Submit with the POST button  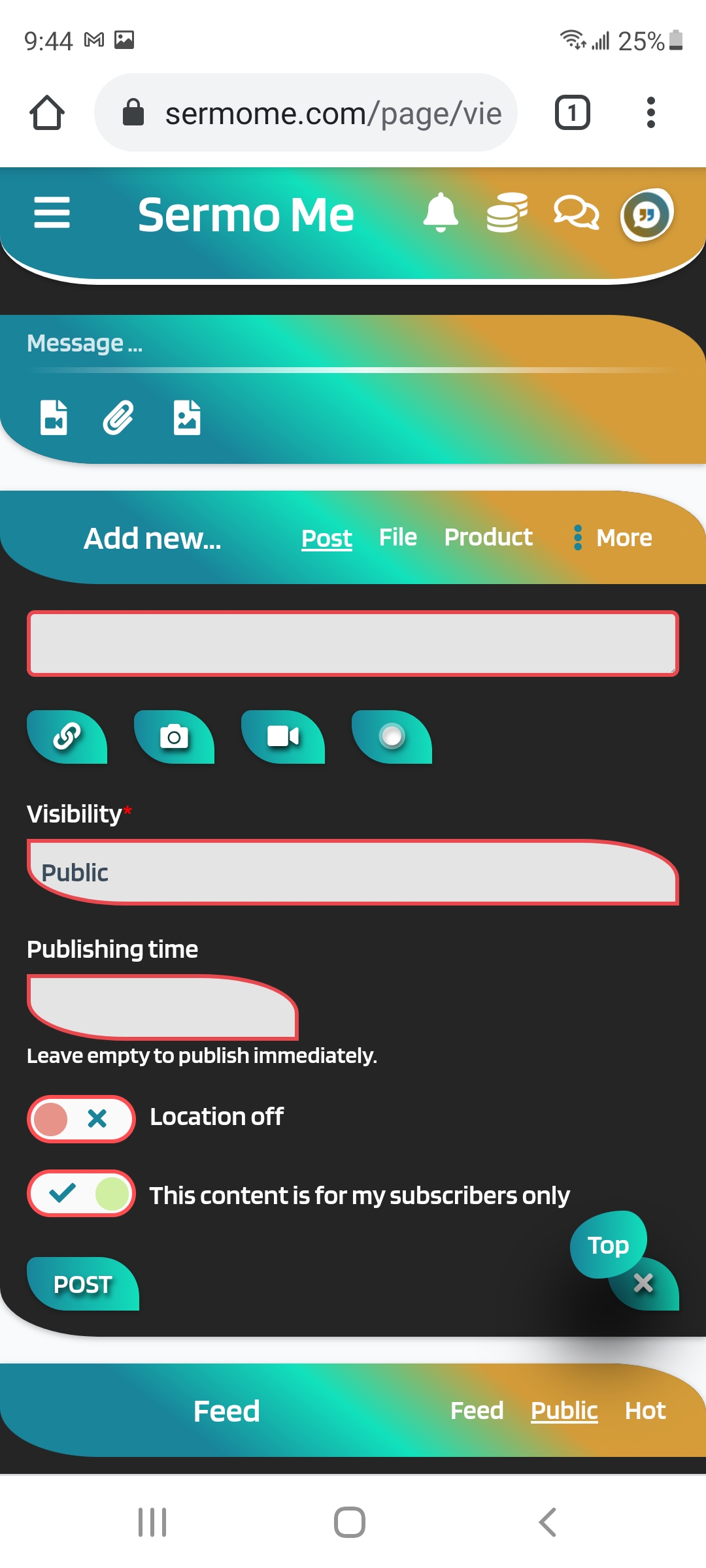pos(83,1284)
